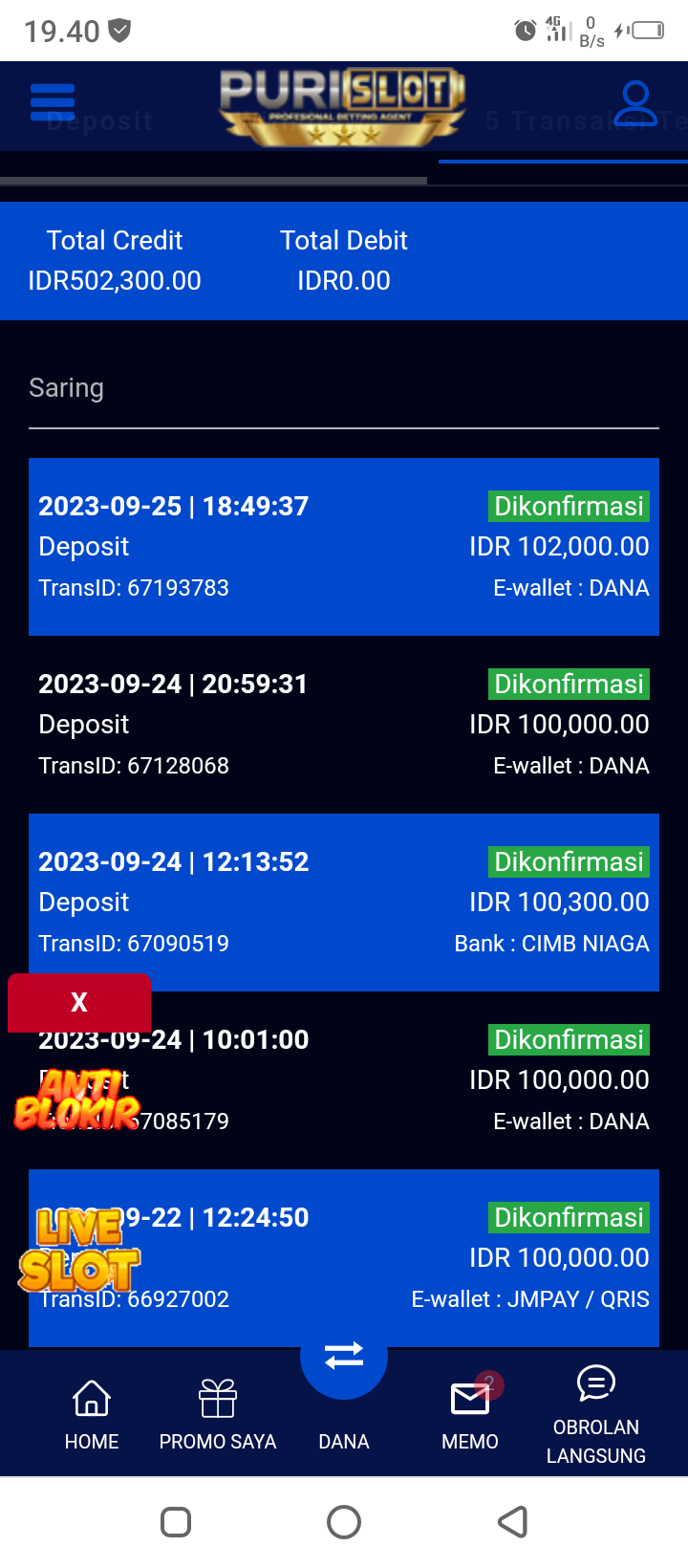This screenshot has height=1568, width=688.
Task: Start Obrolan Langsung live chat
Action: coord(596,1414)
